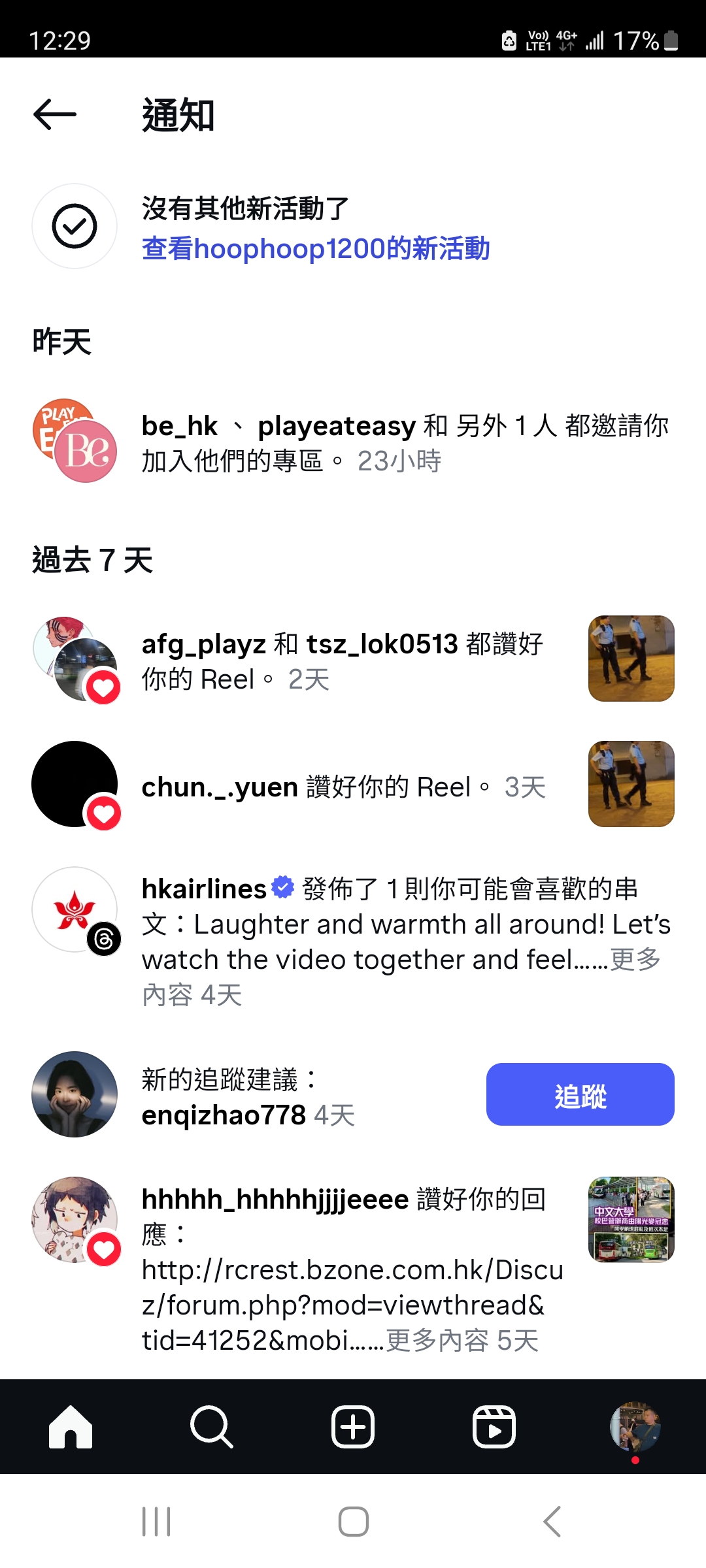Switch to the Home tab
This screenshot has height=1568, width=706.
pos(71,1427)
